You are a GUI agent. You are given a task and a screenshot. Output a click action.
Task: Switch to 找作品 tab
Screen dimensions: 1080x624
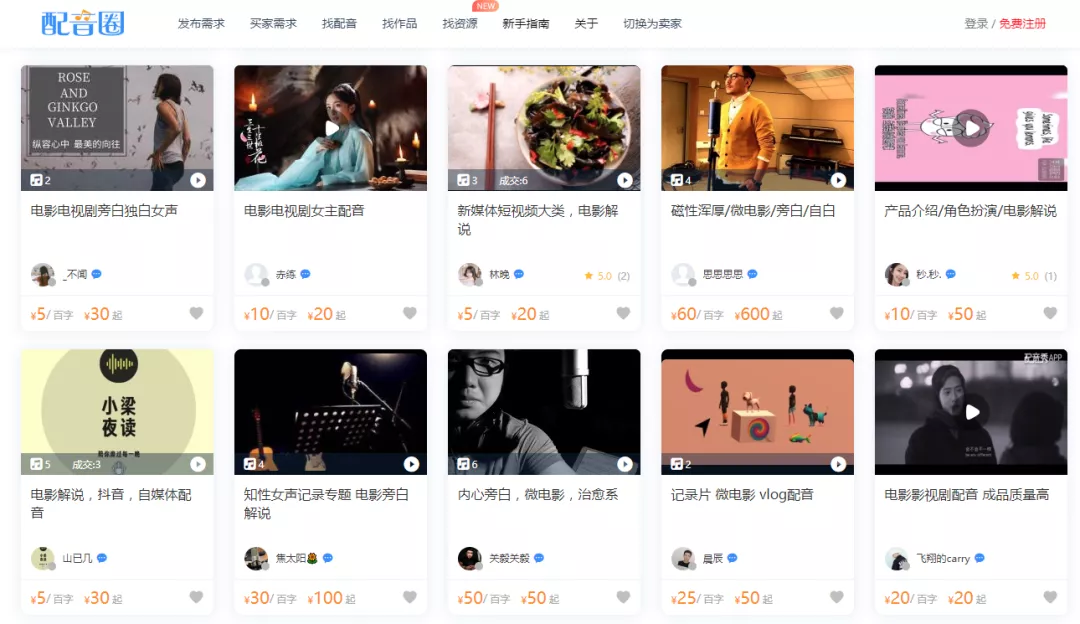(x=399, y=23)
